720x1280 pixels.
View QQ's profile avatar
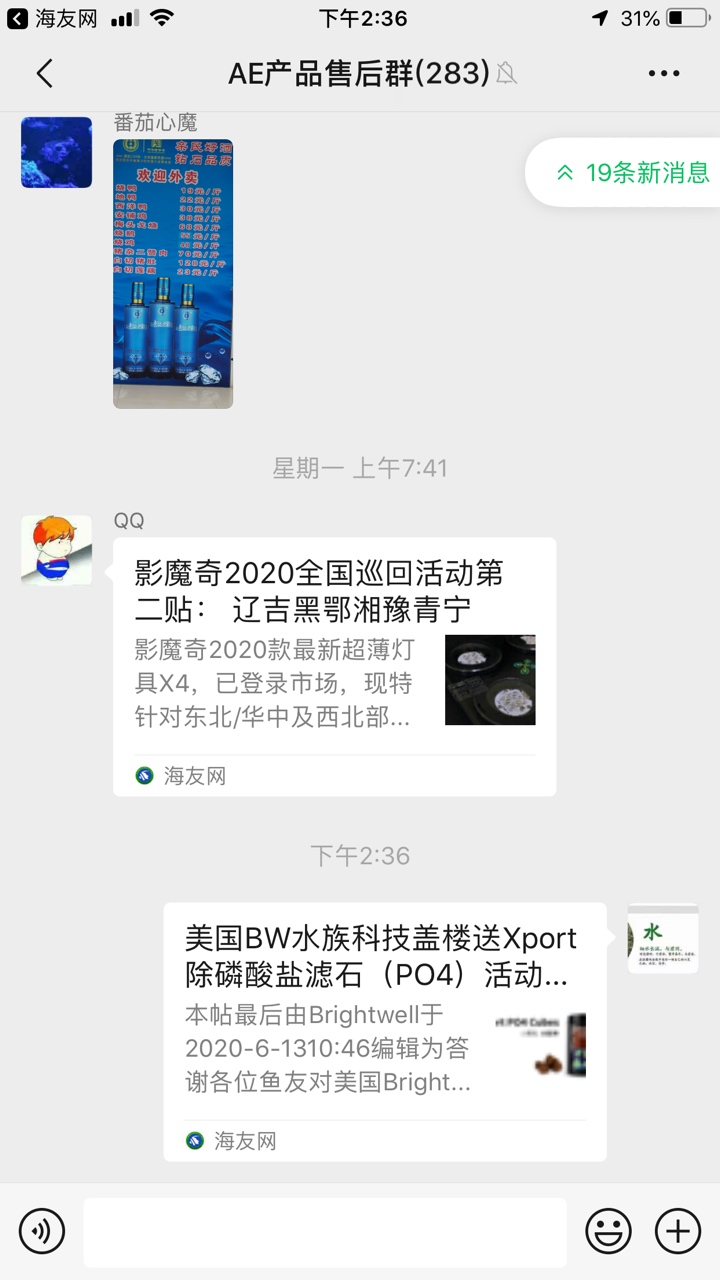56,550
